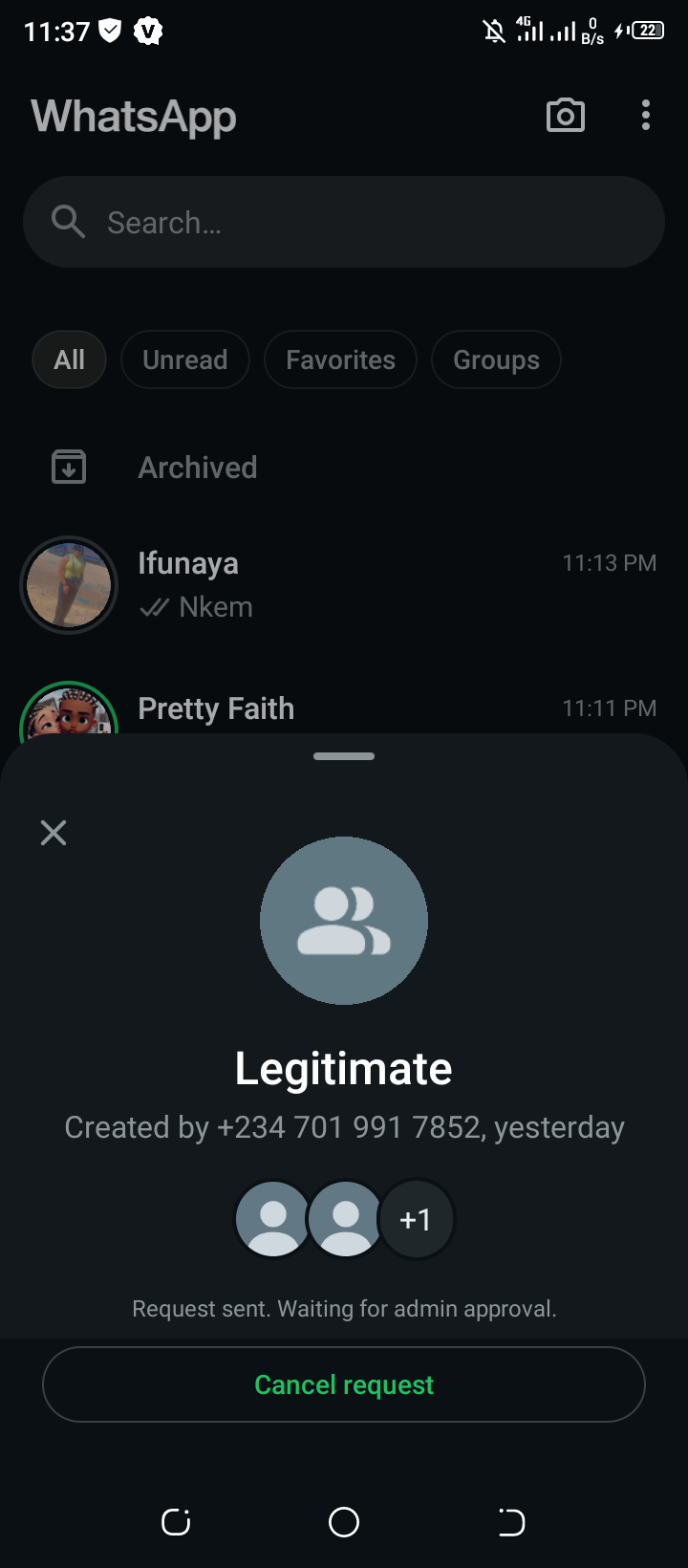
Task: Show Favorites chats
Action: [340, 359]
